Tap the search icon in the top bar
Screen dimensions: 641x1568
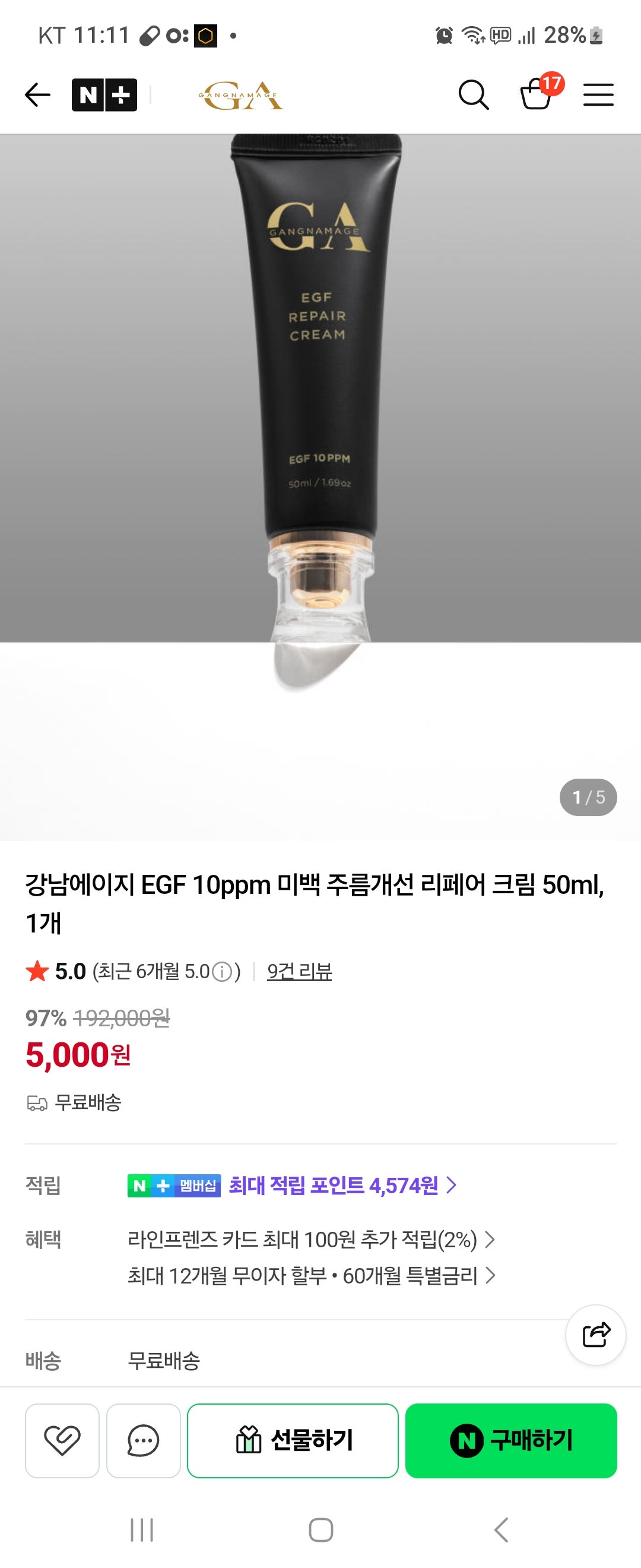point(474,94)
